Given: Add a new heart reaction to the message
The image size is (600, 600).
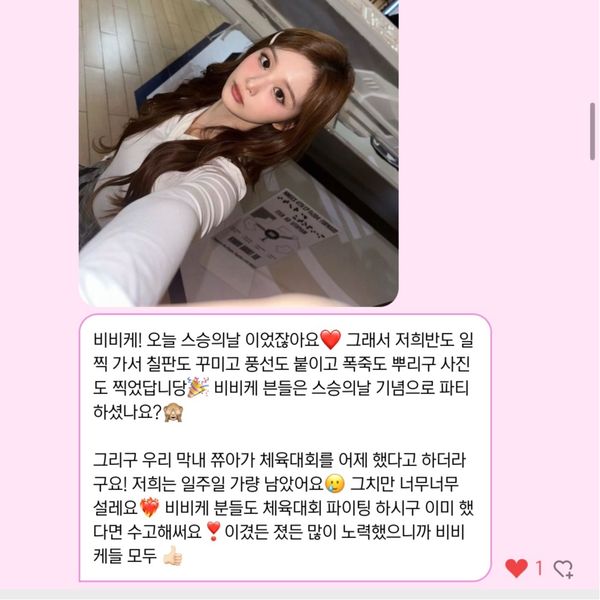Looking at the screenshot, I should [x=564, y=569].
